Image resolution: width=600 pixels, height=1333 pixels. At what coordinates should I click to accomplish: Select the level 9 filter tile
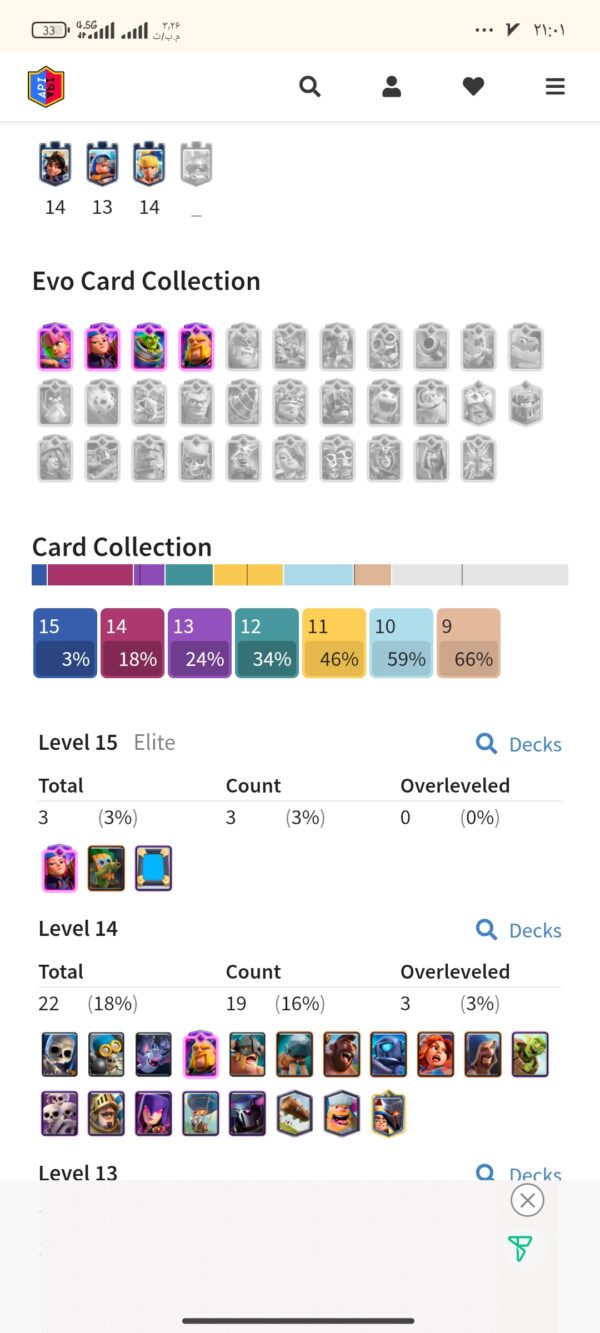click(467, 643)
